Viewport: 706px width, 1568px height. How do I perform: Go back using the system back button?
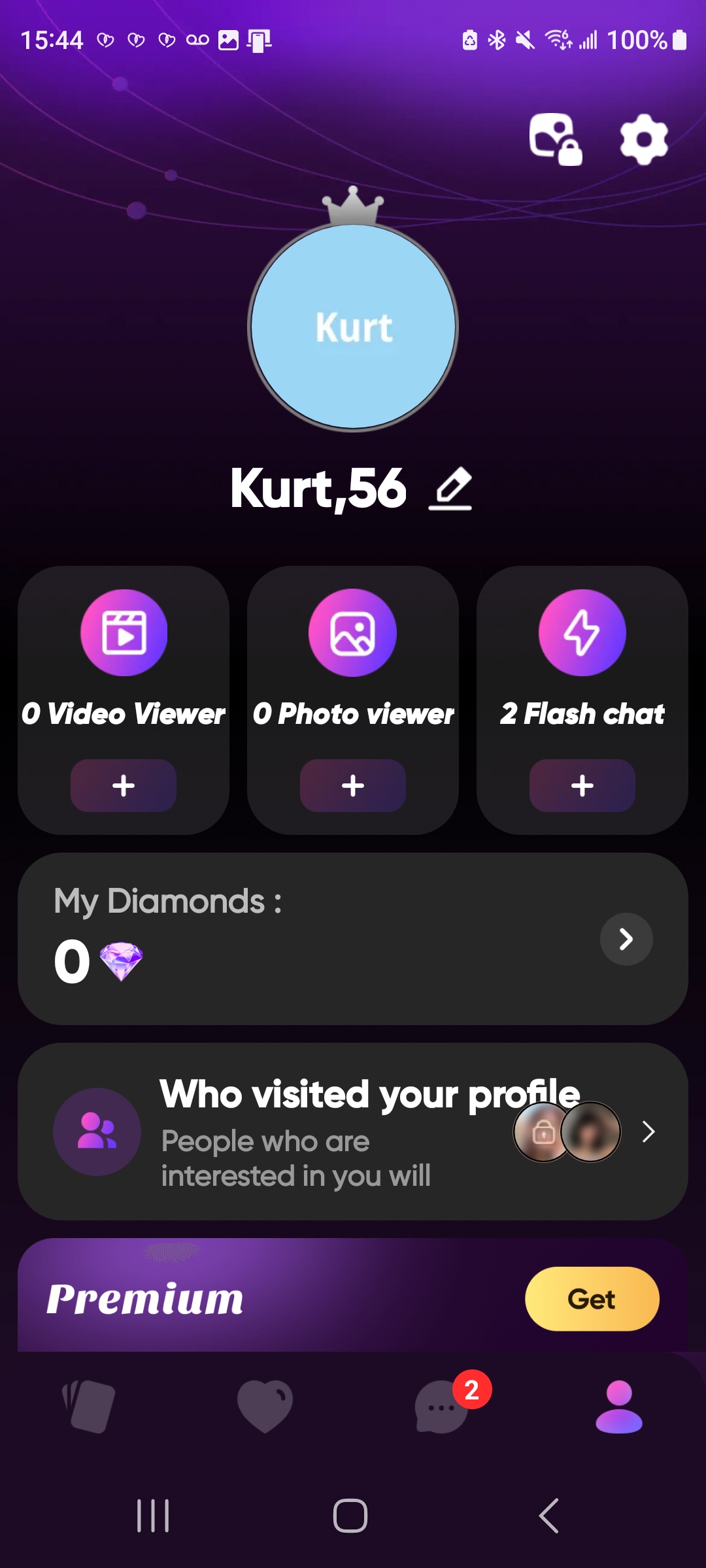point(549,1516)
